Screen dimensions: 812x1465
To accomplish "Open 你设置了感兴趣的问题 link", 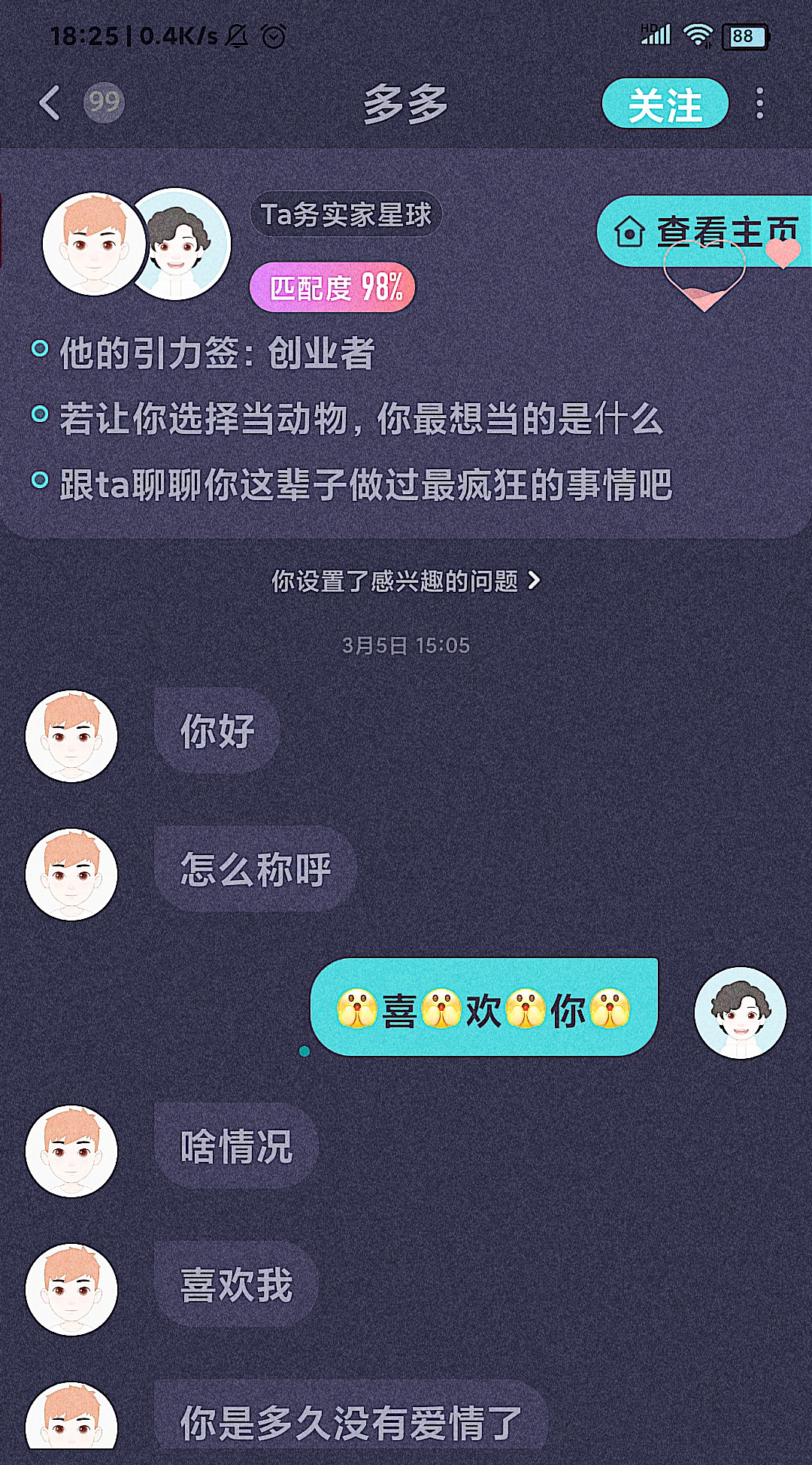I will pos(406,581).
